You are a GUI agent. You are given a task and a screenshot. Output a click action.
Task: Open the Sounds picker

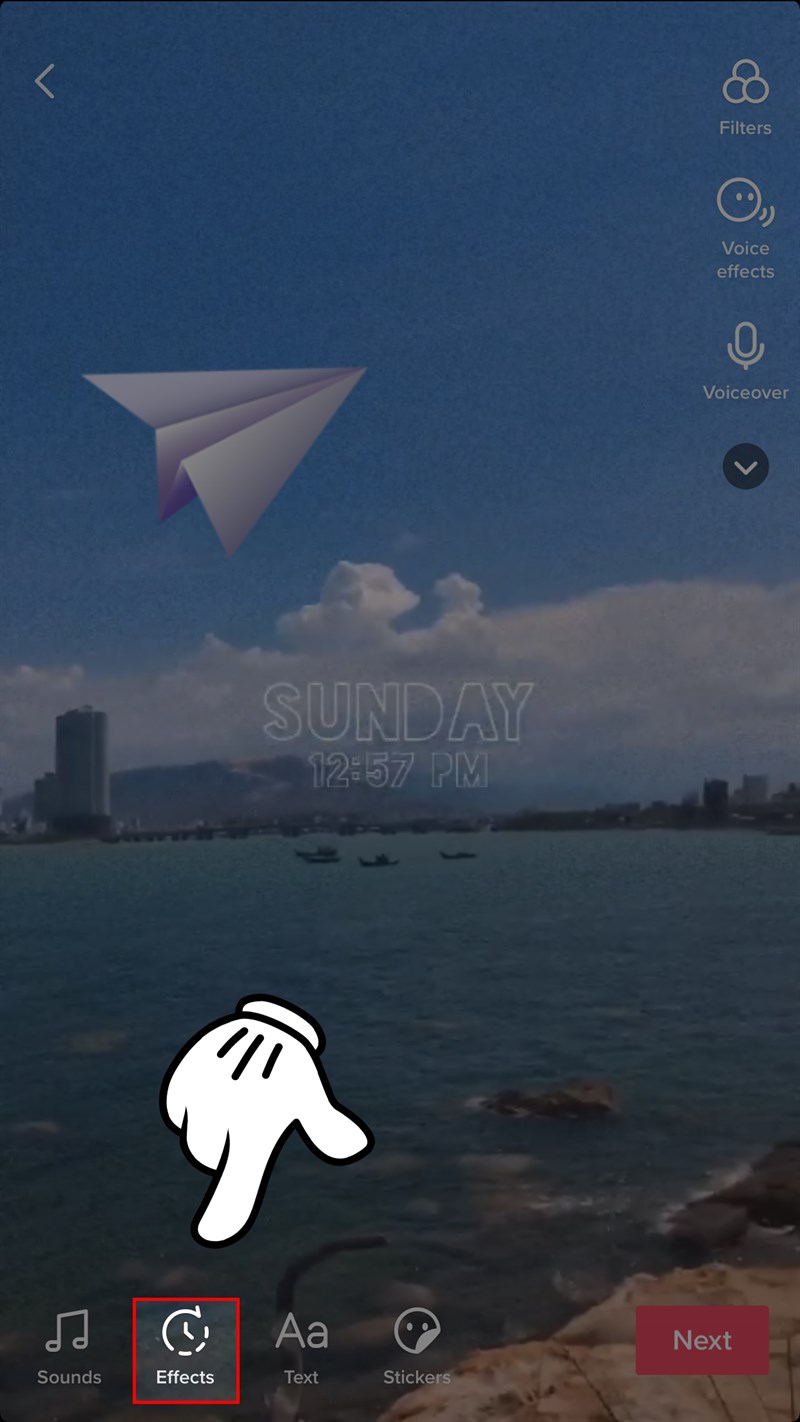pos(69,1346)
